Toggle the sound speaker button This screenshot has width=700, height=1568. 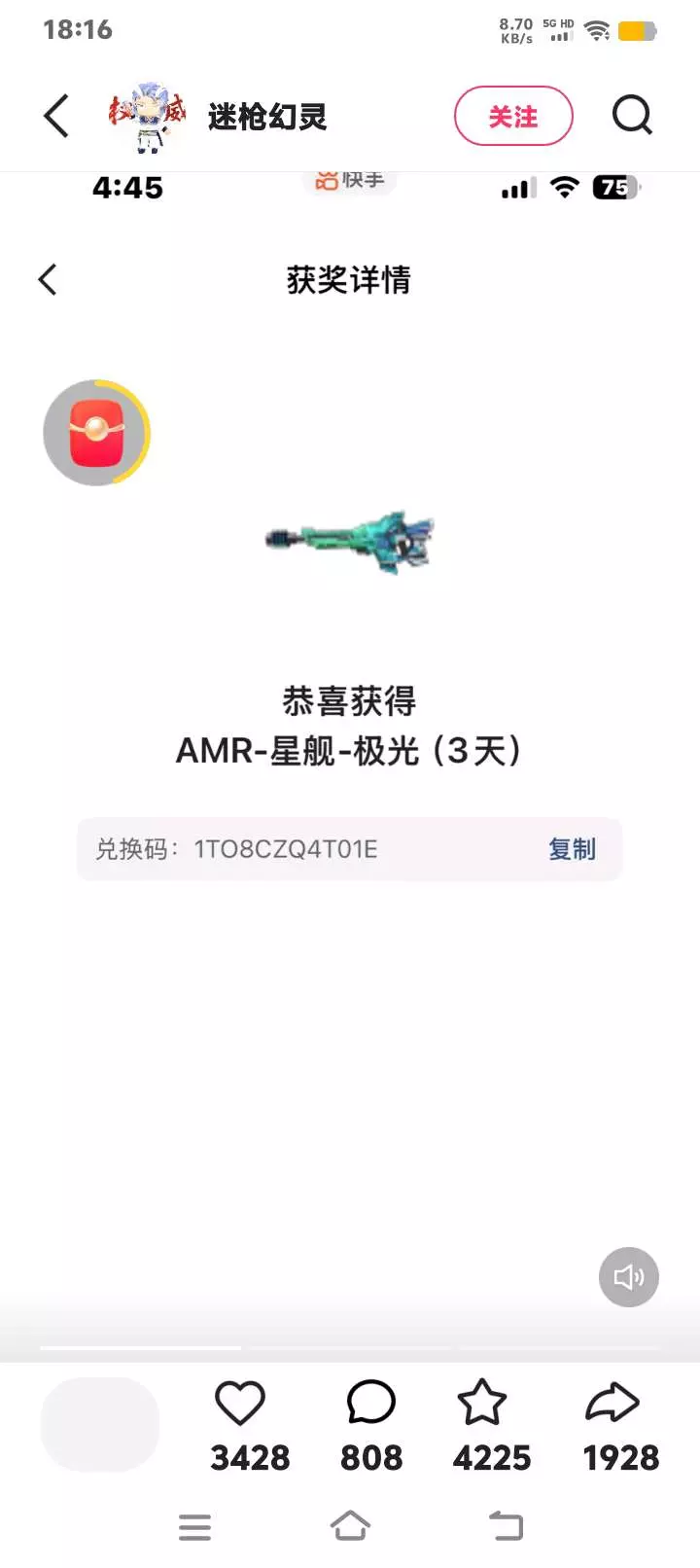628,1276
